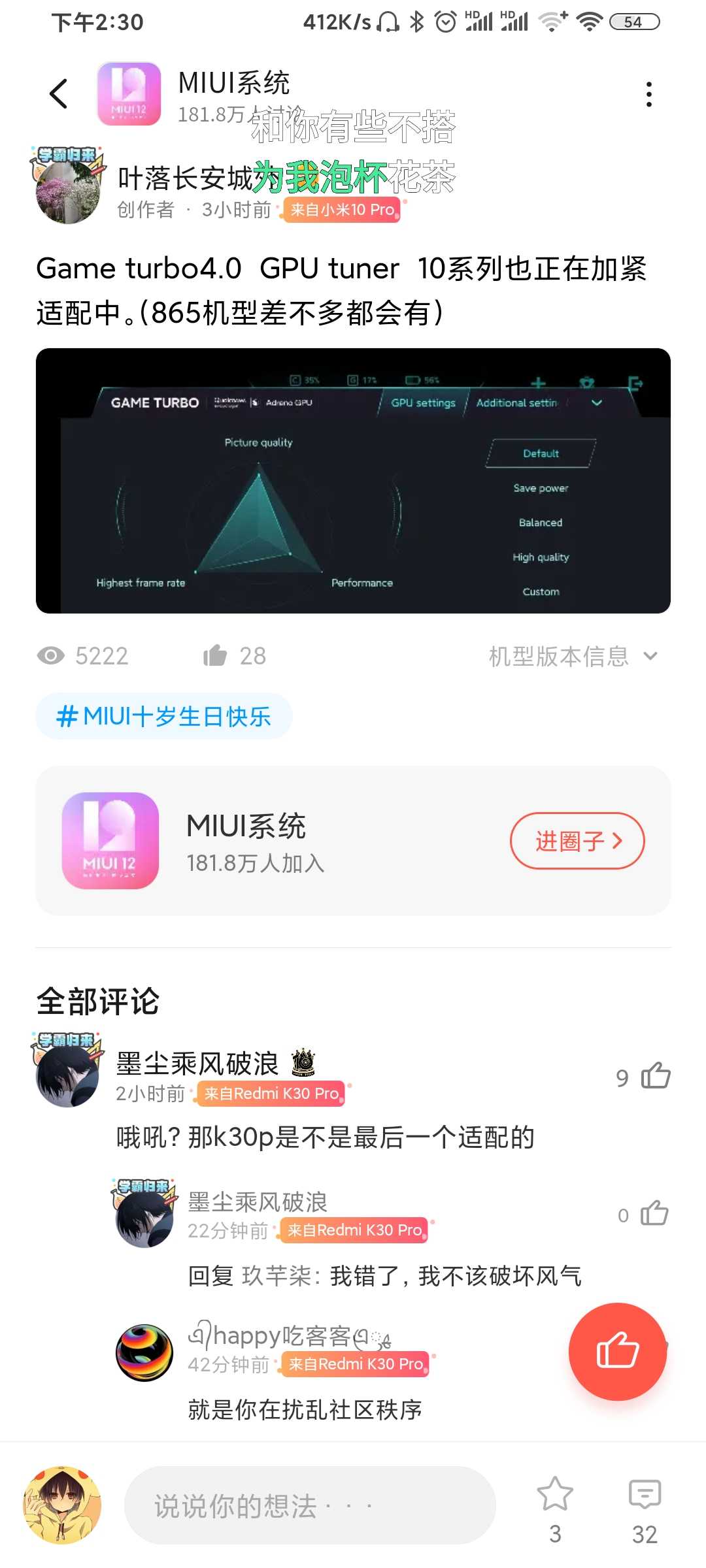Open the MIUI系统 circle card
Viewport: 706px width, 1568px height.
click(x=353, y=841)
